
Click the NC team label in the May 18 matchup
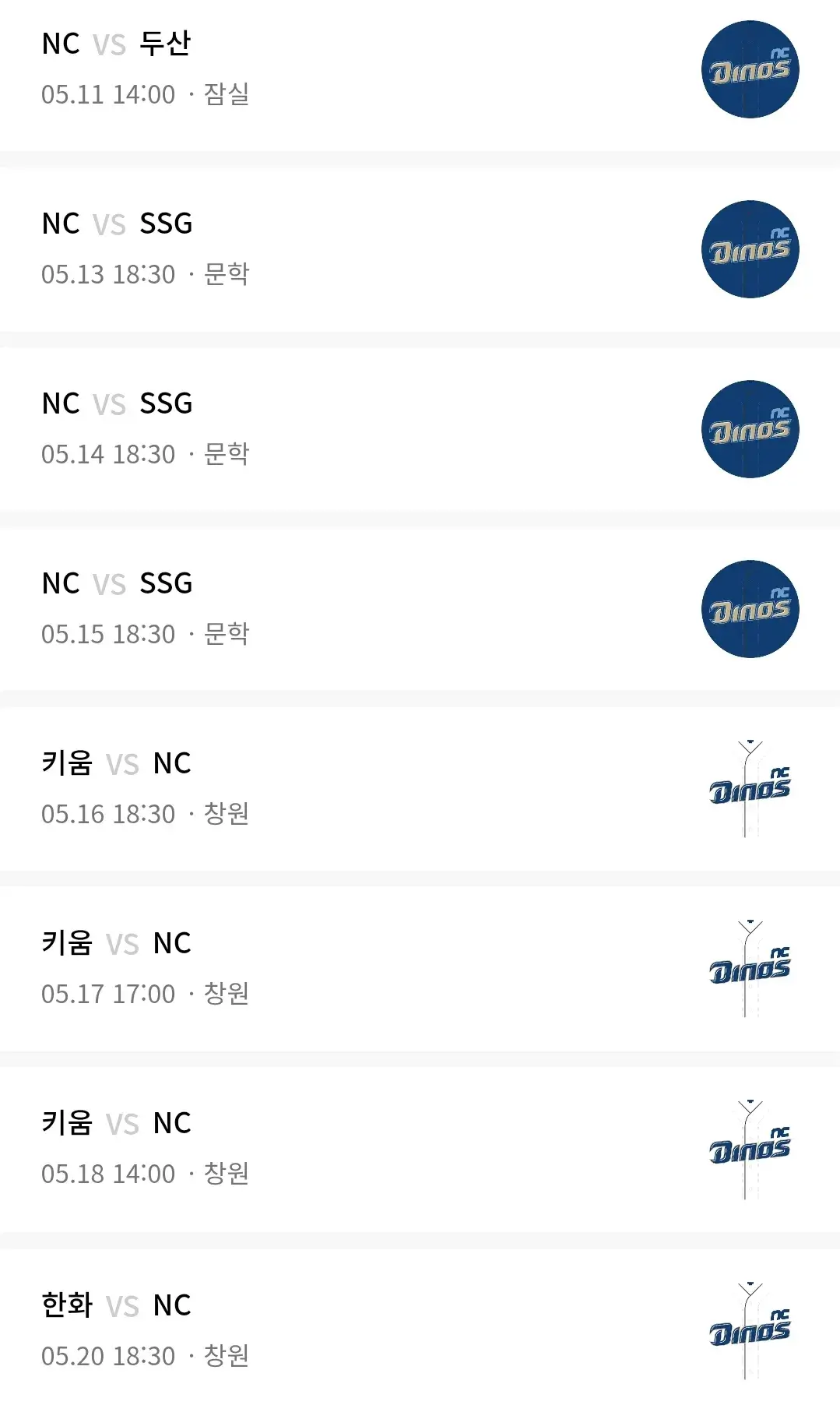172,1124
